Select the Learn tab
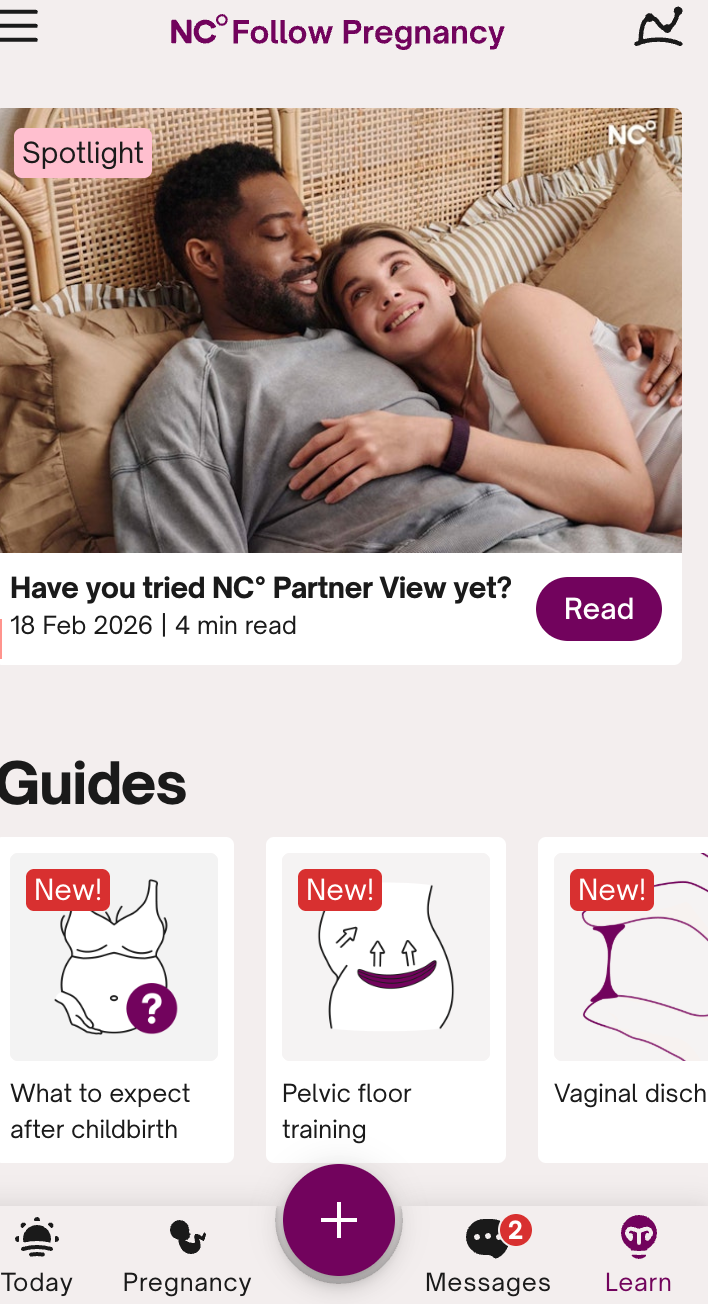The height and width of the screenshot is (1304, 708). tap(638, 1257)
